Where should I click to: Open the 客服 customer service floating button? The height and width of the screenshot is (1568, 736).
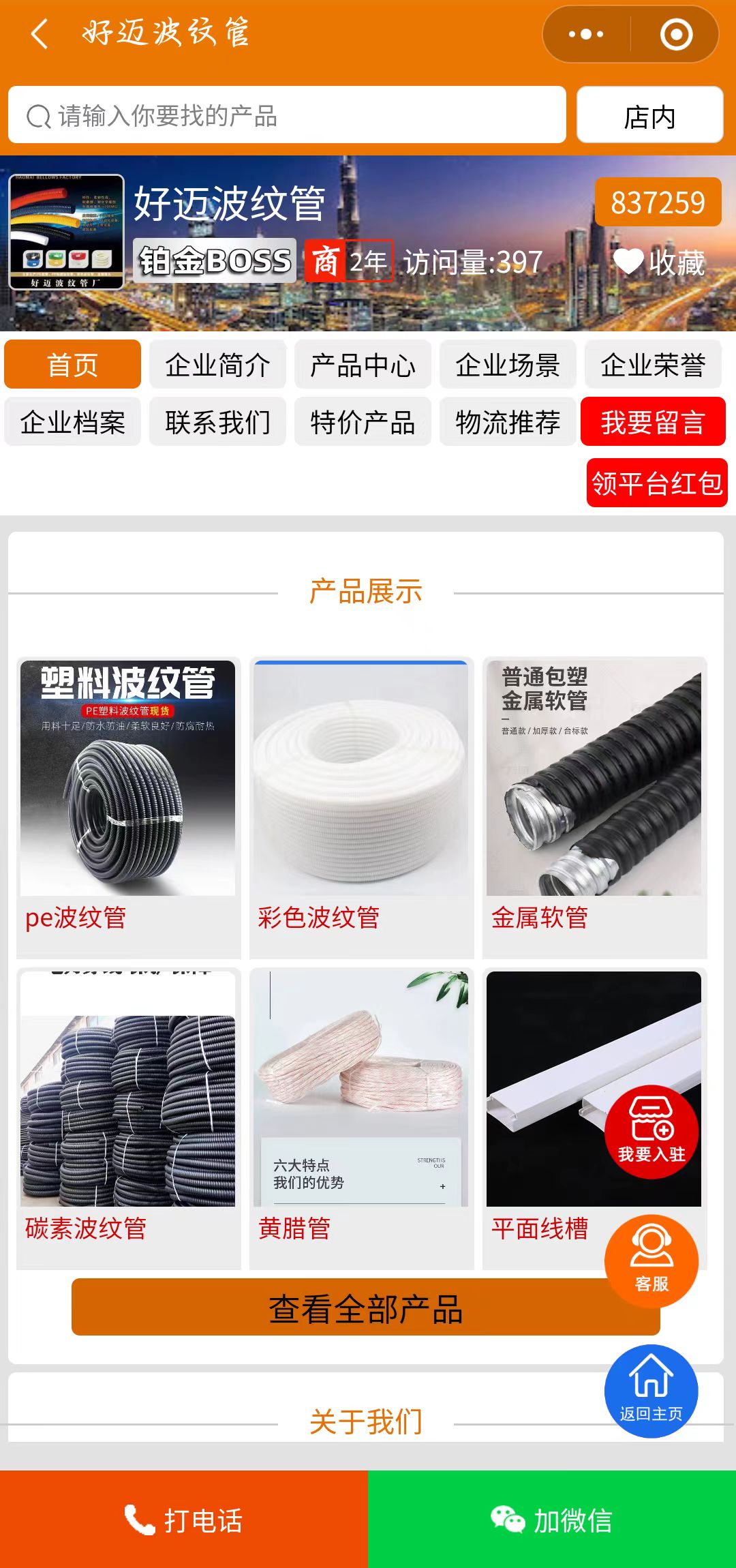(651, 1261)
